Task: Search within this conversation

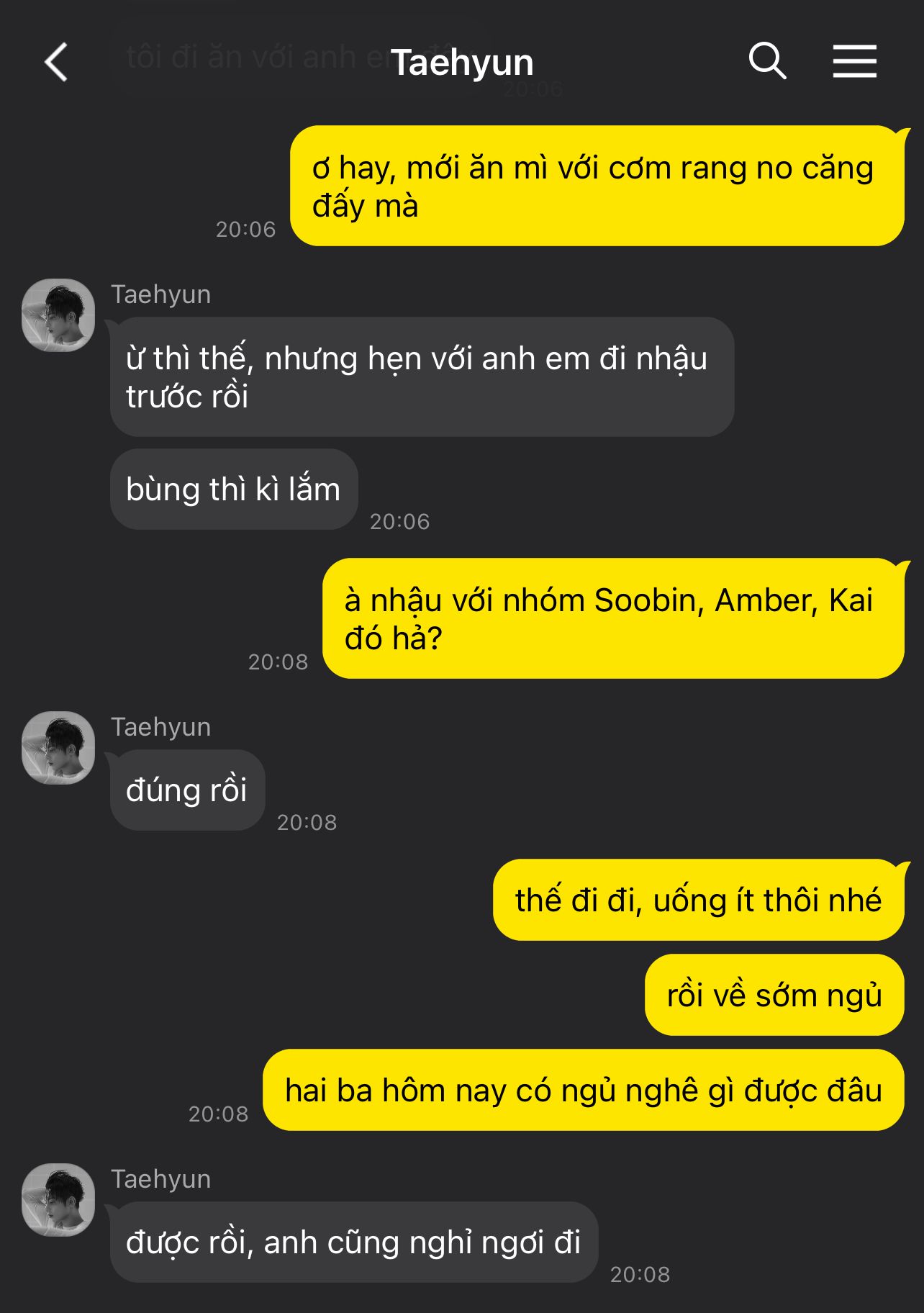Action: coord(767,60)
